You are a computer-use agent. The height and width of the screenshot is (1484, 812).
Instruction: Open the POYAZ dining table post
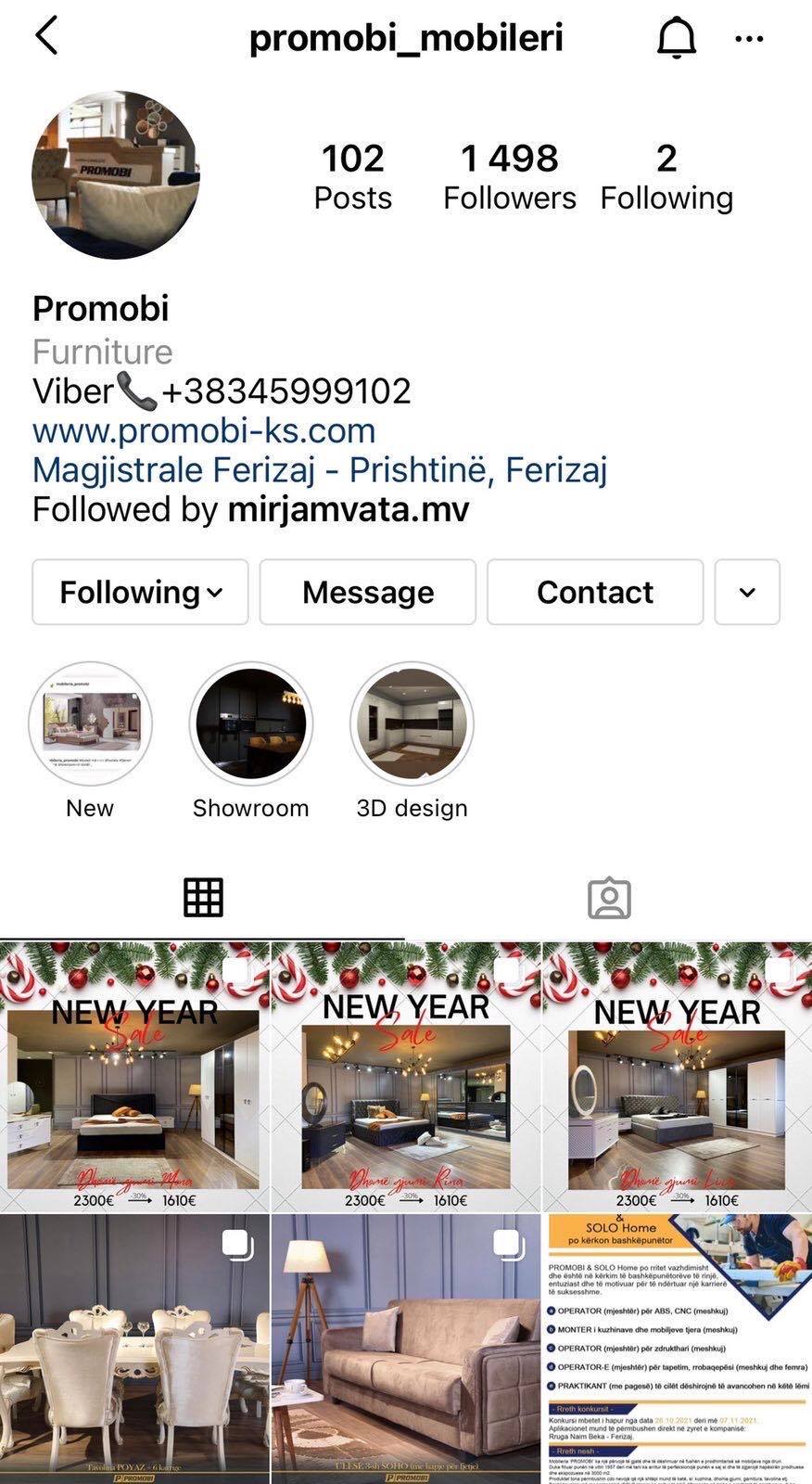coord(134,1350)
